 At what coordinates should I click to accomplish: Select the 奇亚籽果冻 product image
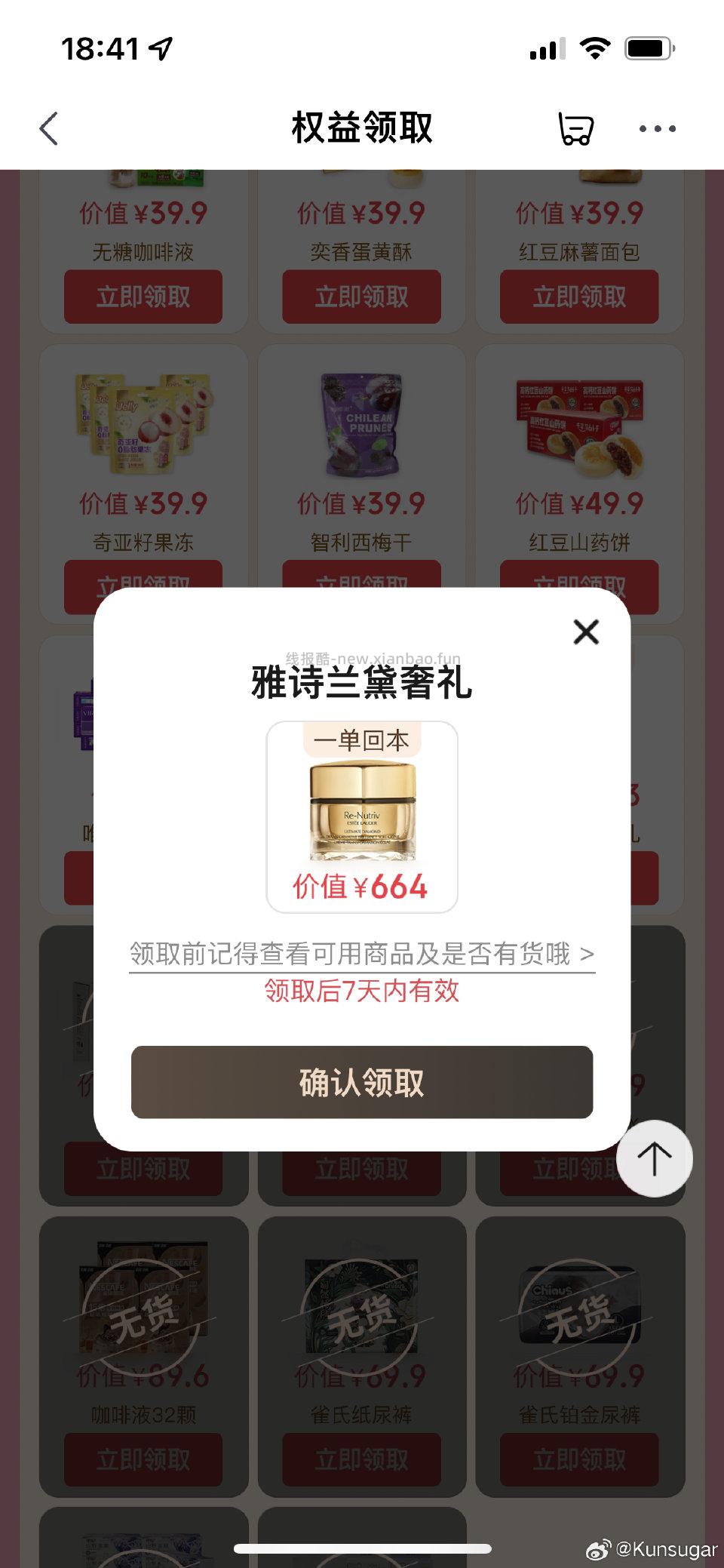(x=143, y=426)
